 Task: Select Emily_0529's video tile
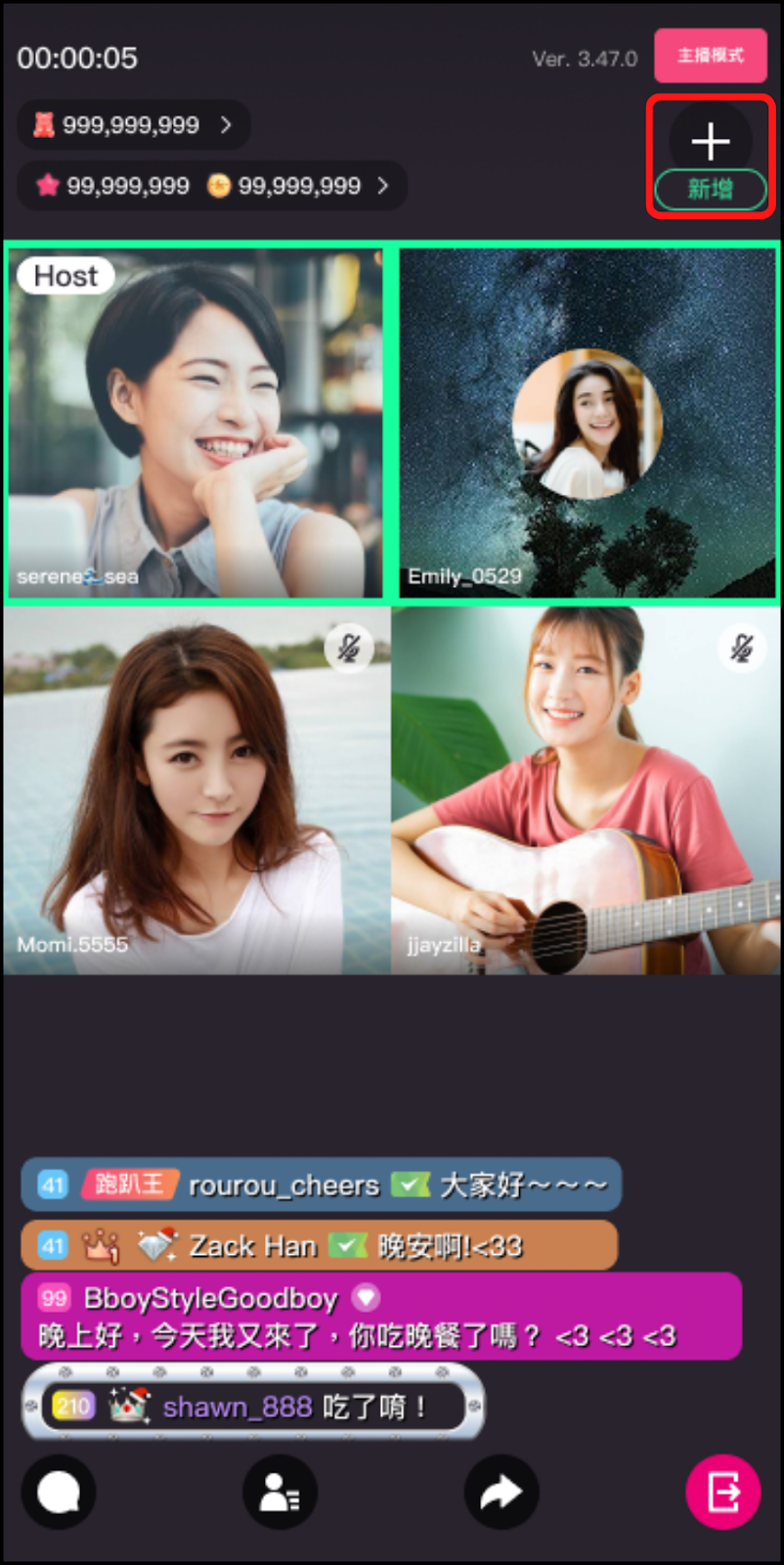tap(587, 423)
